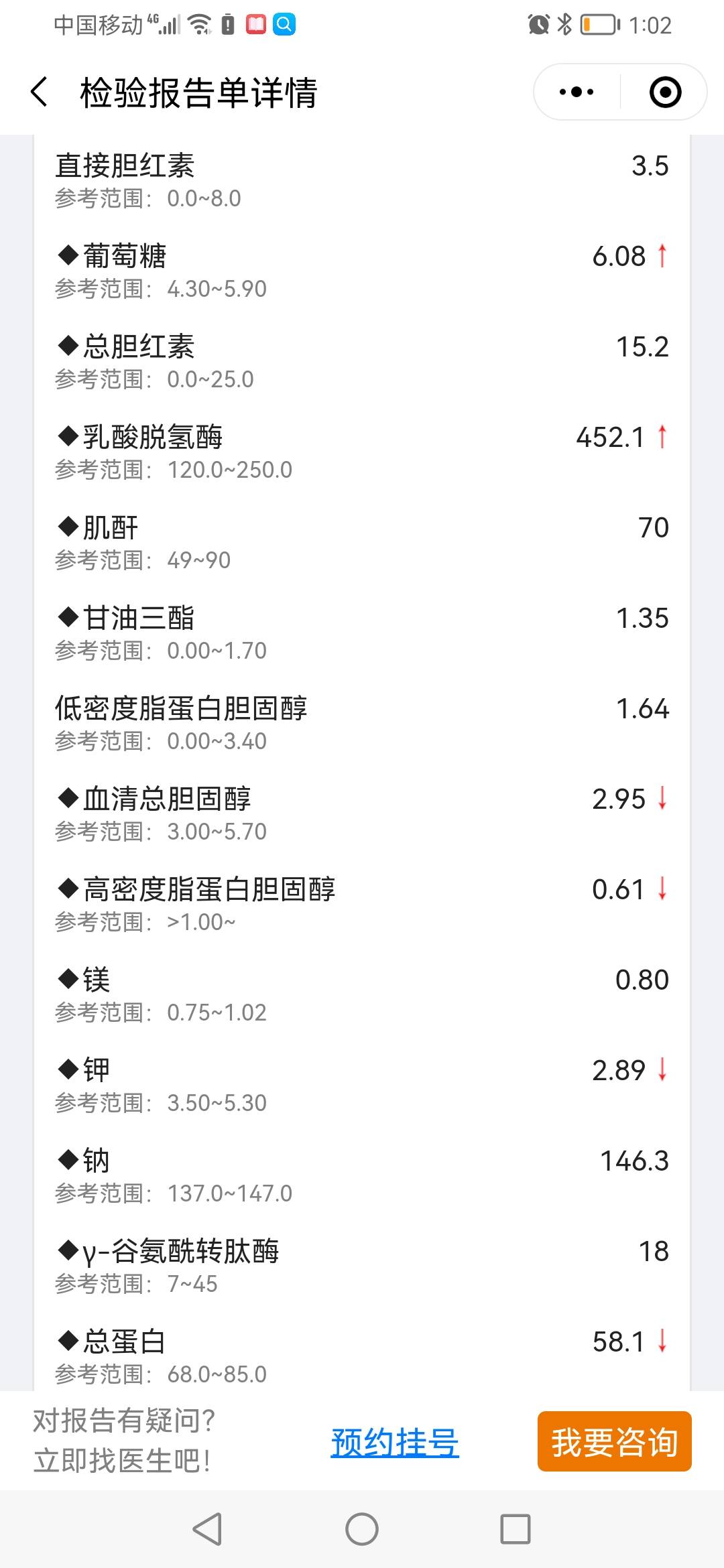Image resolution: width=724 pixels, height=1568 pixels.
Task: Tap the red down arrow next to 钾
Action: pos(662,1069)
